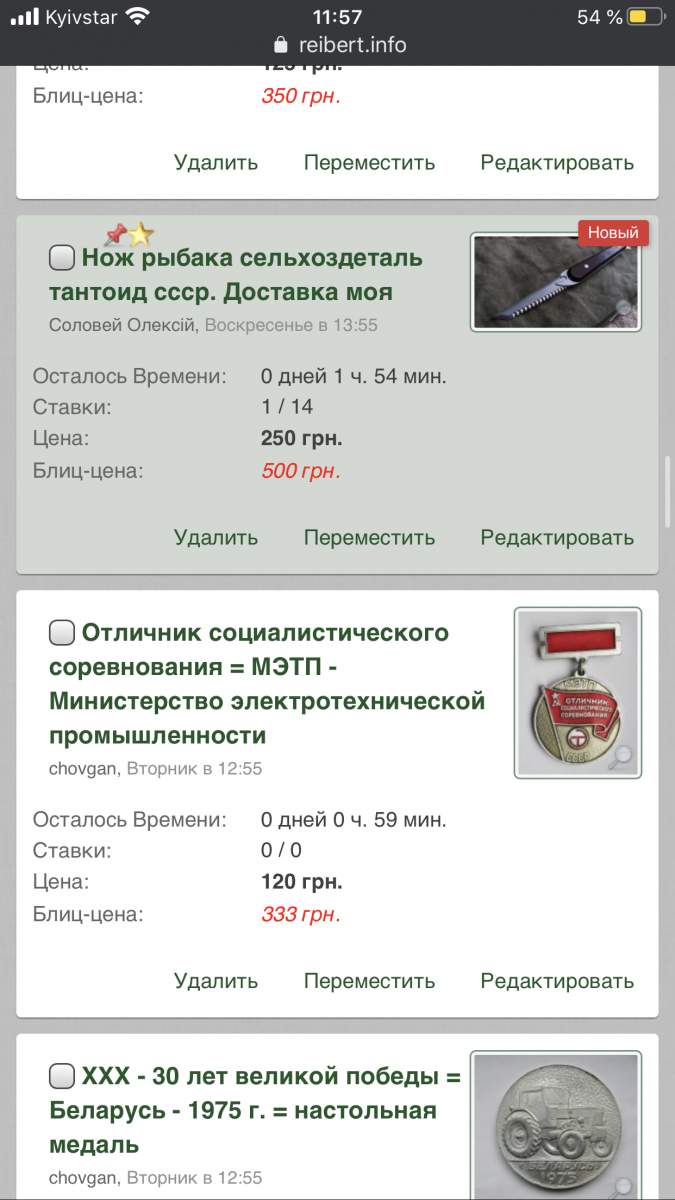Select the checkbox for Отличник социалистического соревнования
Screen dimensions: 675x1200
point(62,633)
